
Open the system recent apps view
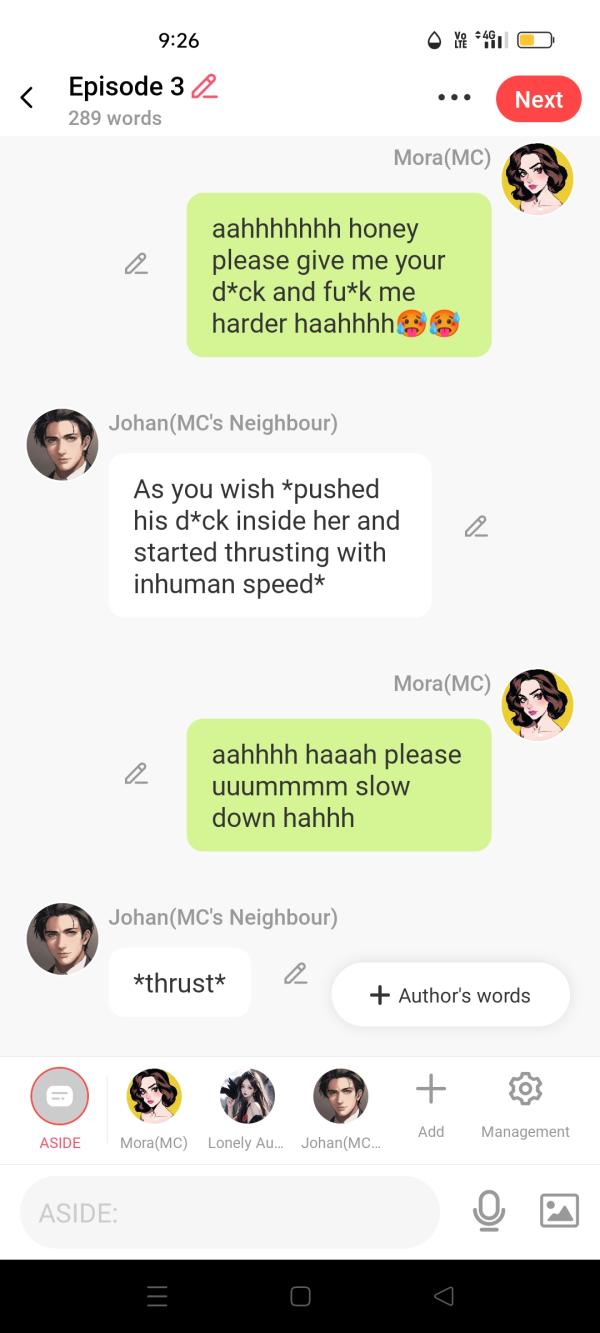click(x=157, y=1296)
